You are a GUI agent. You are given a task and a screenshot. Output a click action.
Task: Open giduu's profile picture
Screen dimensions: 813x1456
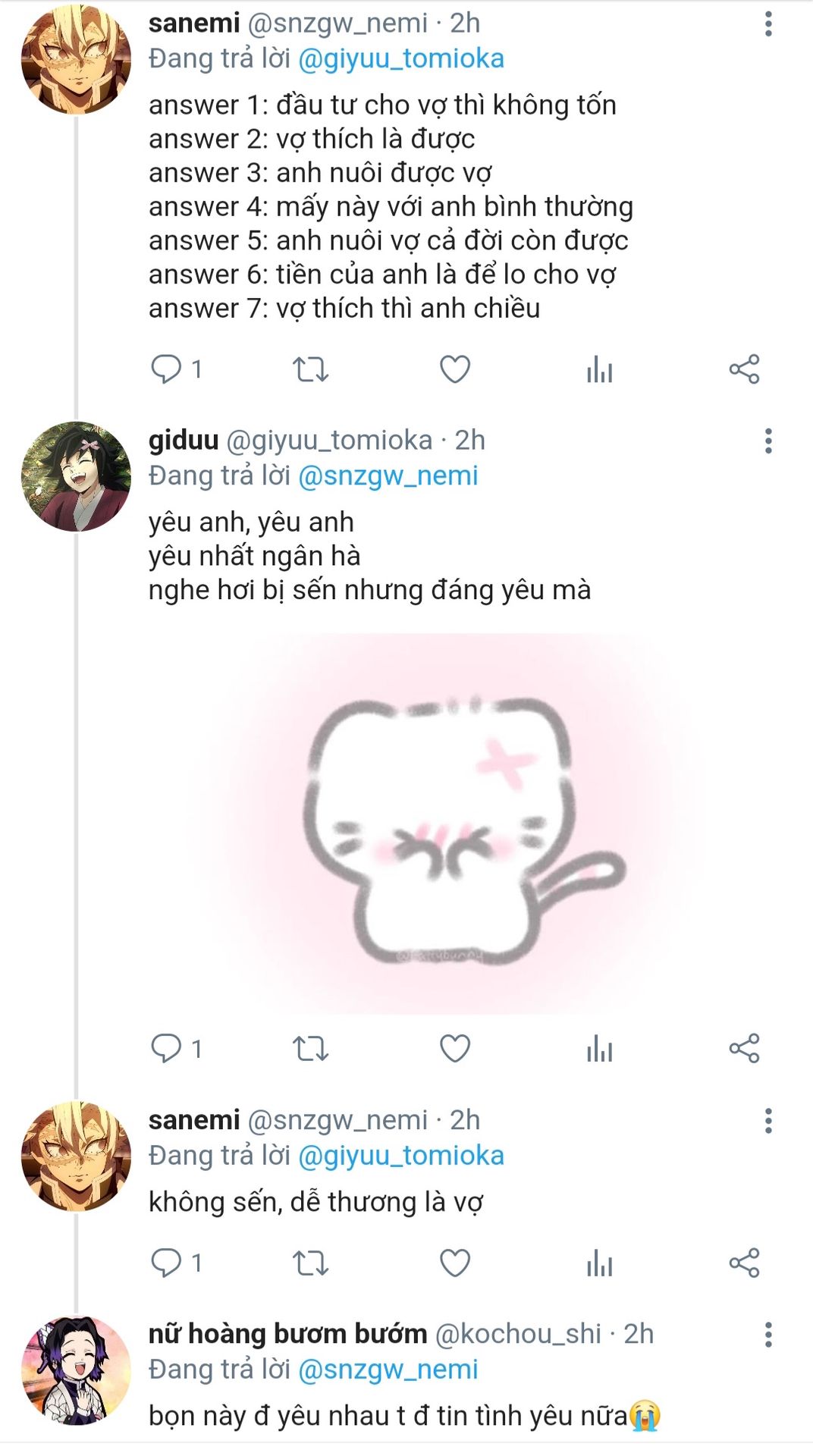[x=76, y=476]
